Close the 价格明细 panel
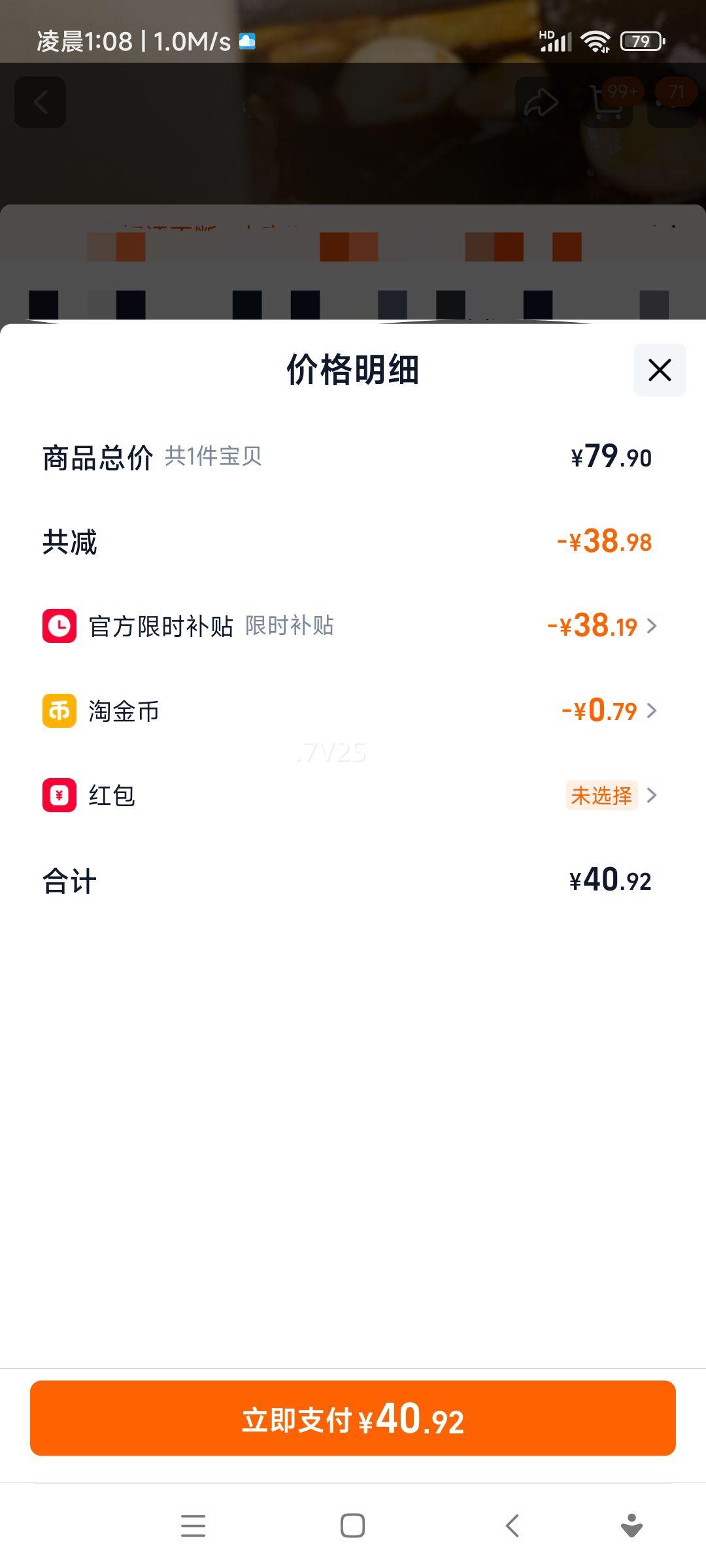The height and width of the screenshot is (1568, 706). coord(658,370)
